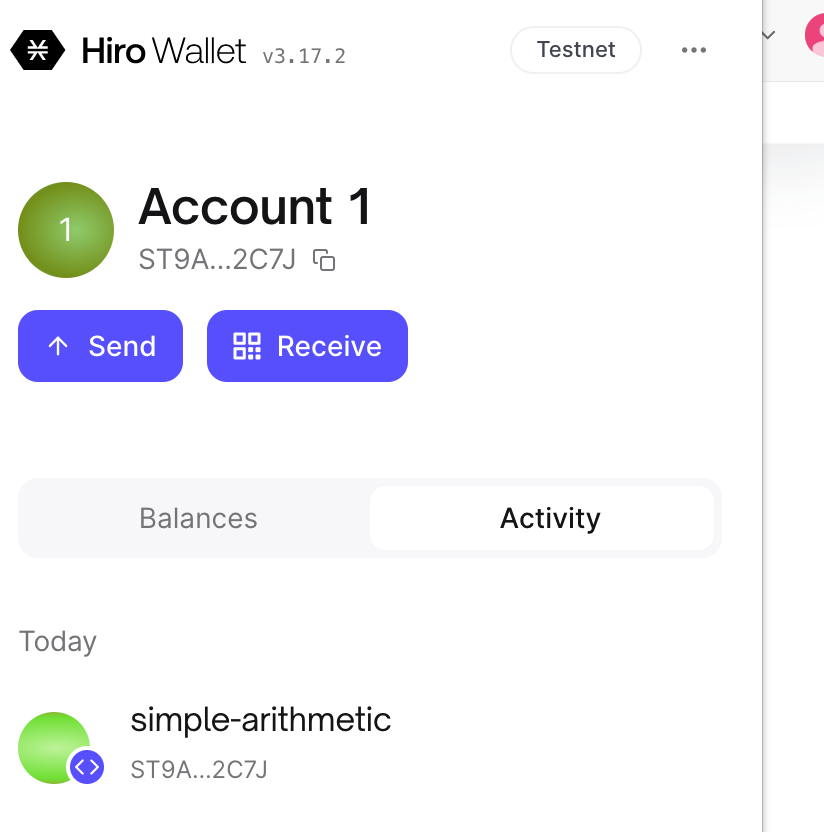Switch to the Balances tab
The image size is (824, 832).
click(198, 518)
